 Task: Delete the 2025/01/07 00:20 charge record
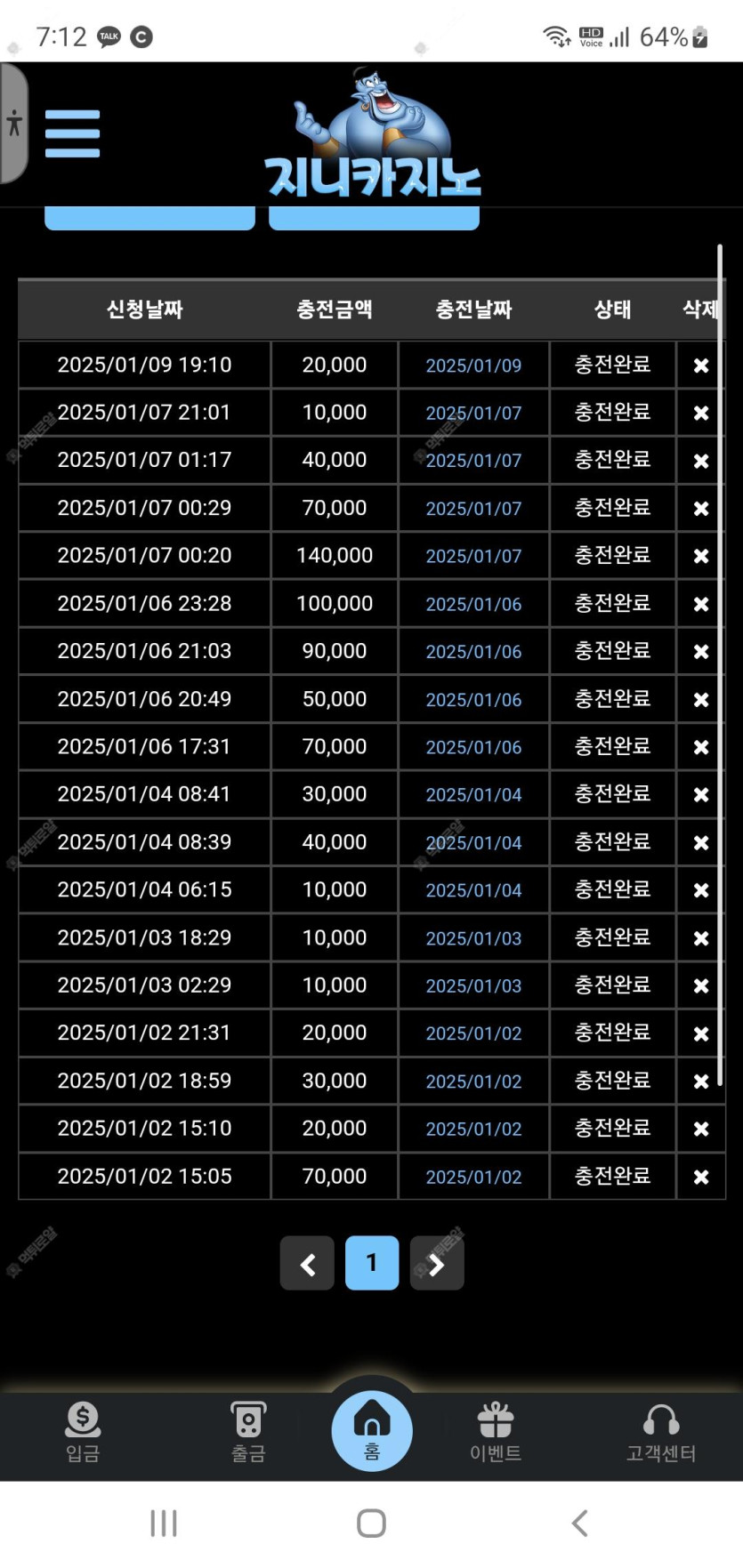tap(701, 556)
